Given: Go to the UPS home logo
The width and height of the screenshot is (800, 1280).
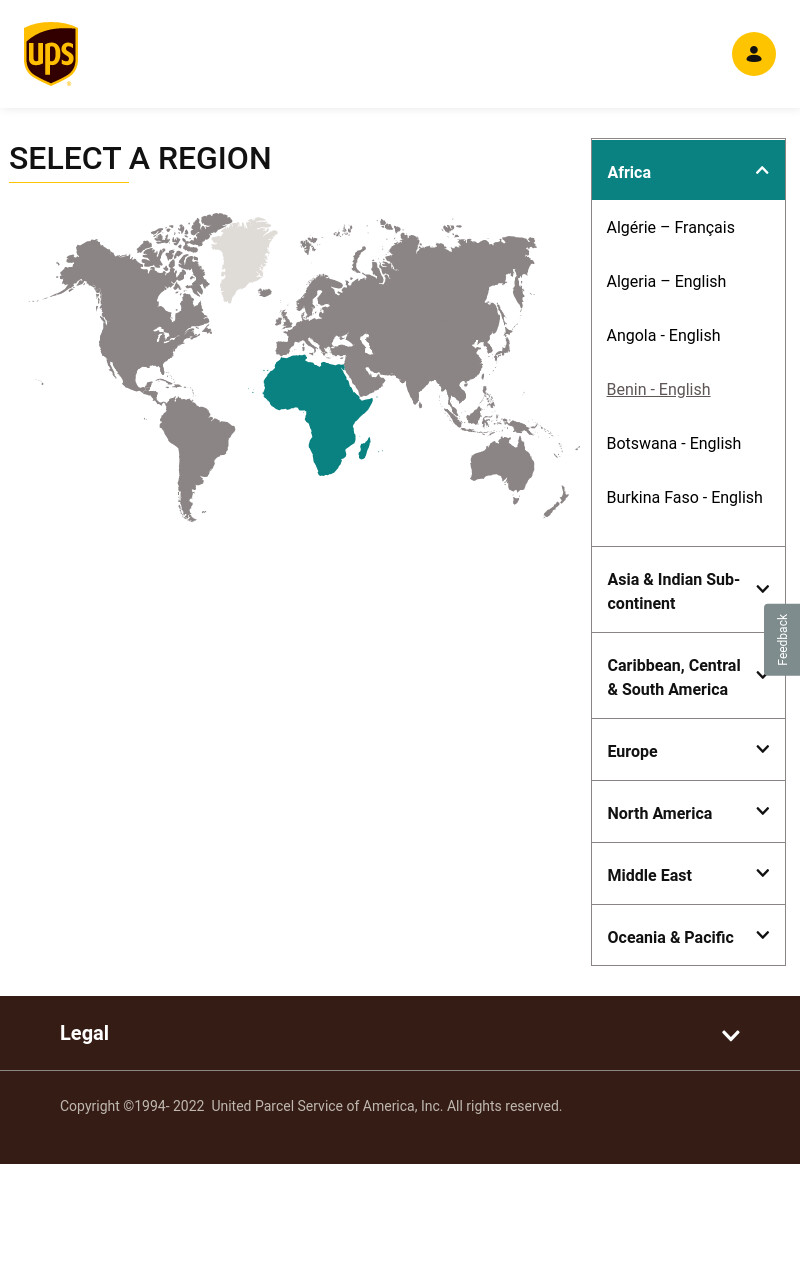Looking at the screenshot, I should pyautogui.click(x=51, y=54).
